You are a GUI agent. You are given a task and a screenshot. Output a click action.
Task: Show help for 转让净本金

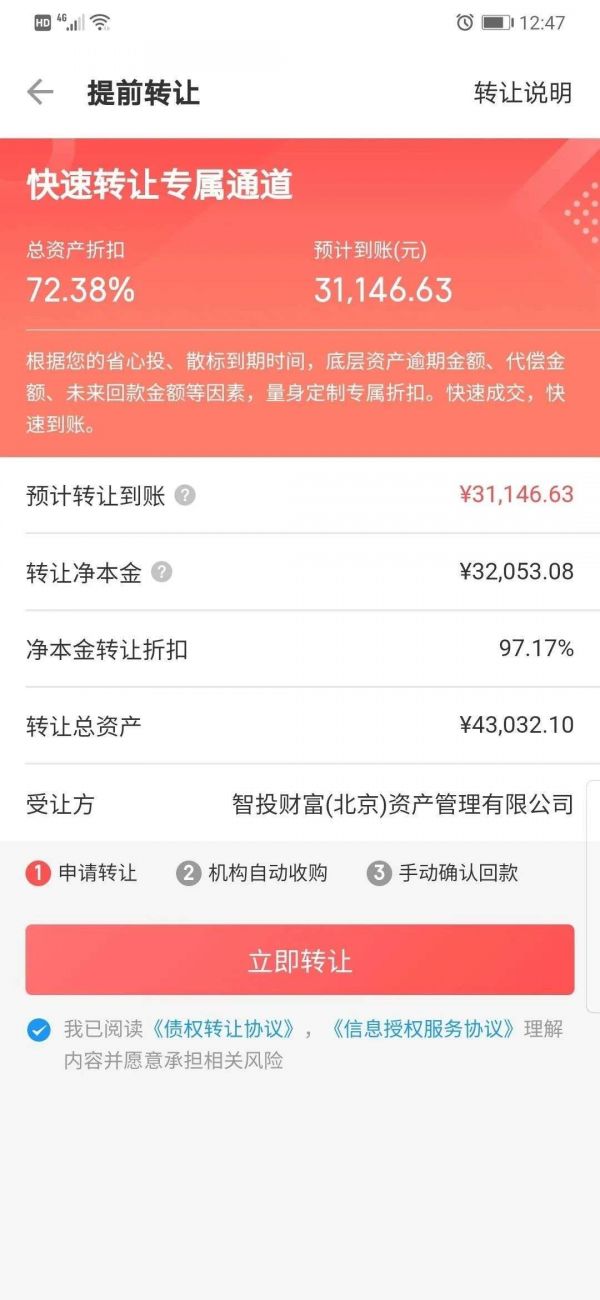(162, 572)
